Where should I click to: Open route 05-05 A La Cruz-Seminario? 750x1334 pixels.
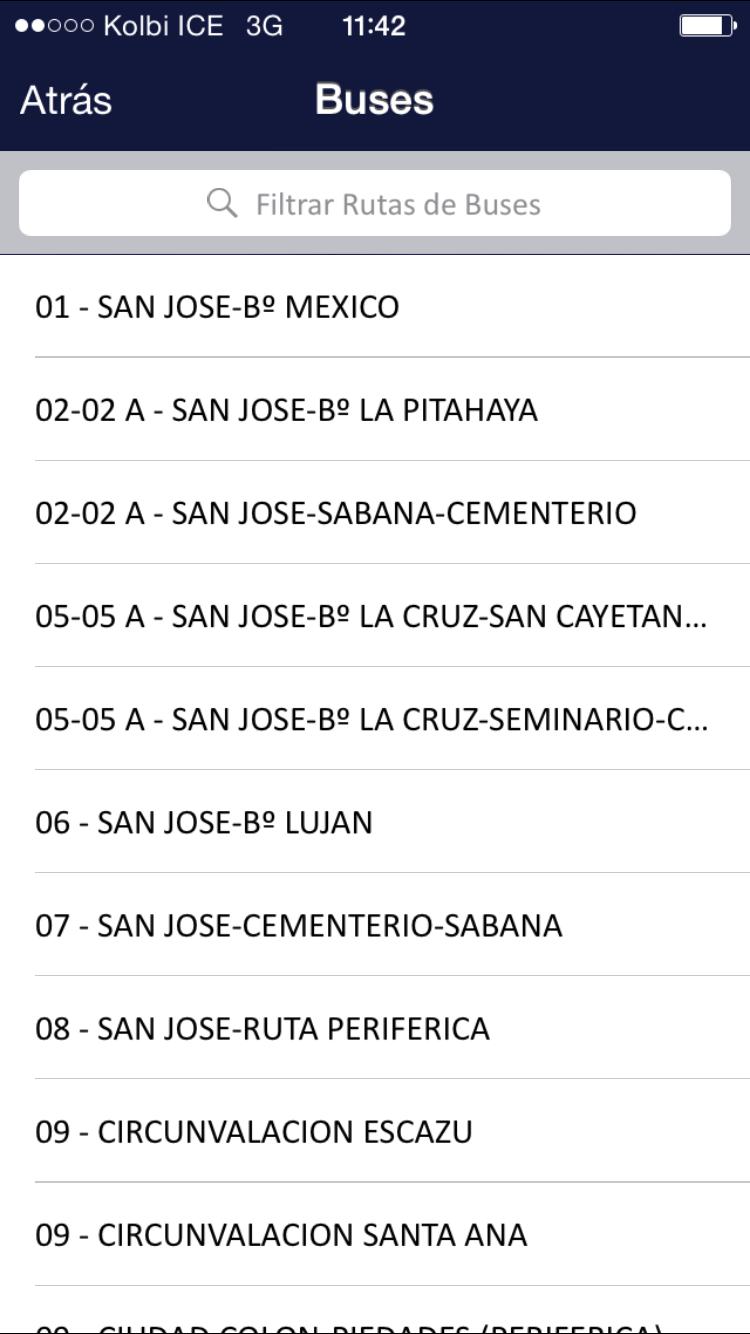pyautogui.click(x=375, y=719)
